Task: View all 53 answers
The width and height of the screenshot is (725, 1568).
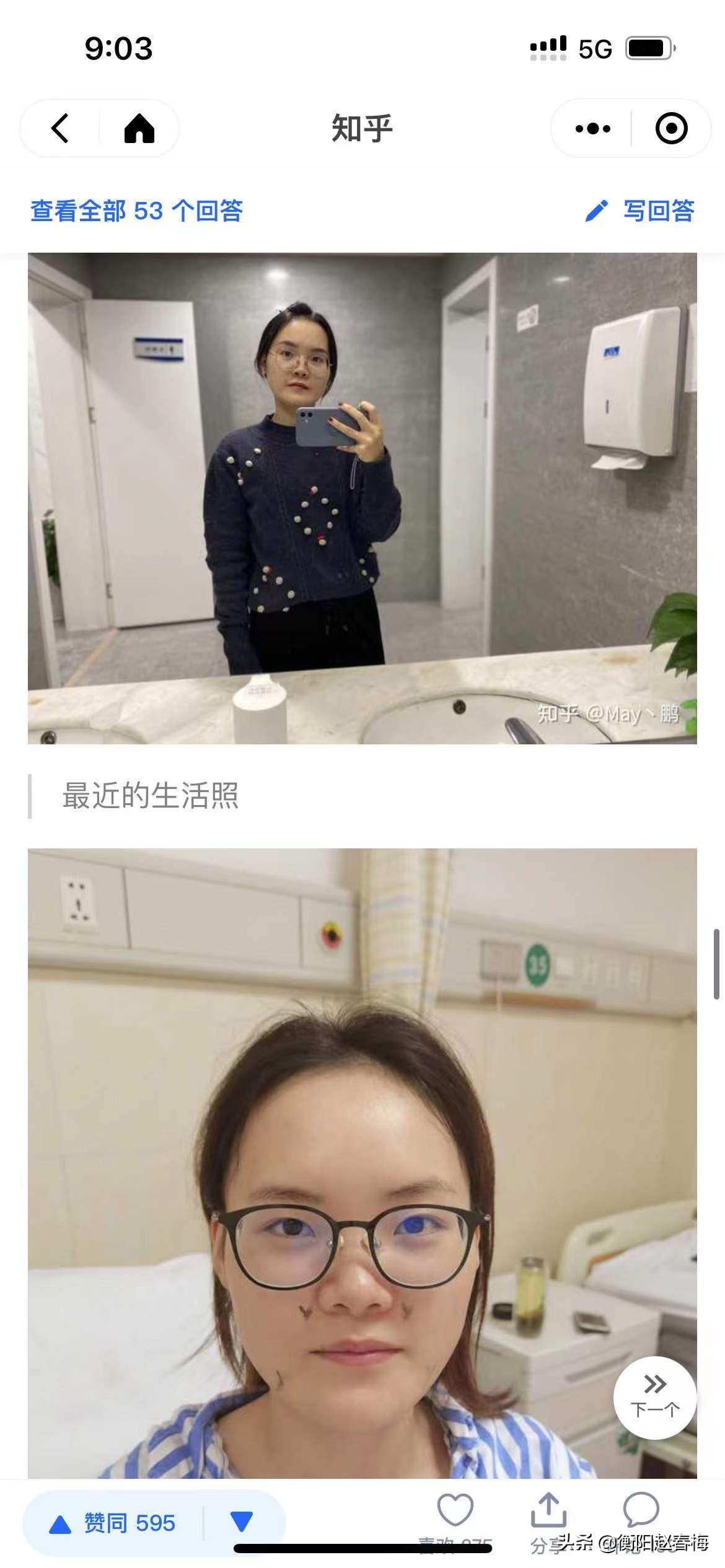Action: pos(137,211)
